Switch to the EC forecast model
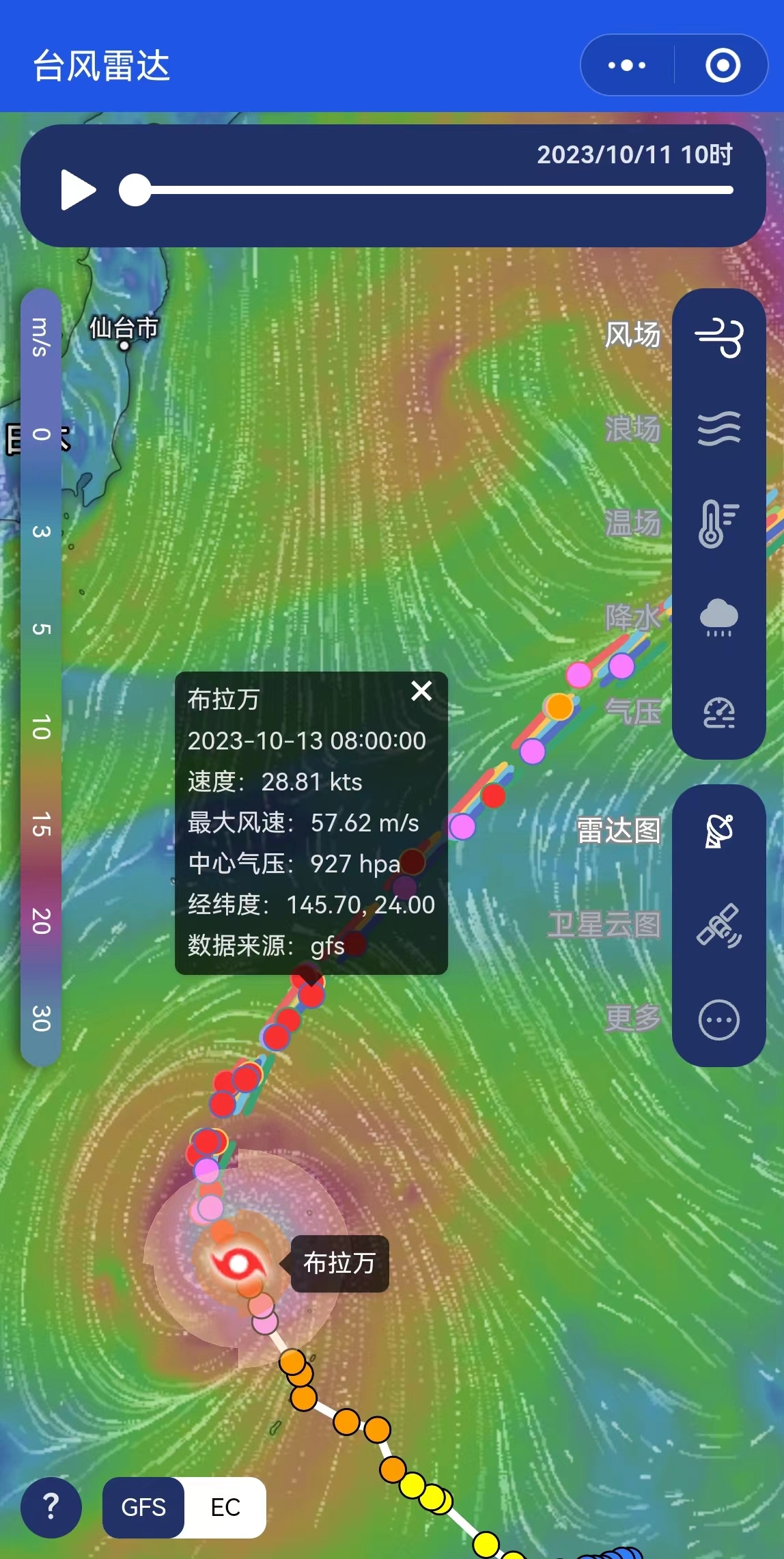This screenshot has height=1559, width=784. (x=225, y=1507)
